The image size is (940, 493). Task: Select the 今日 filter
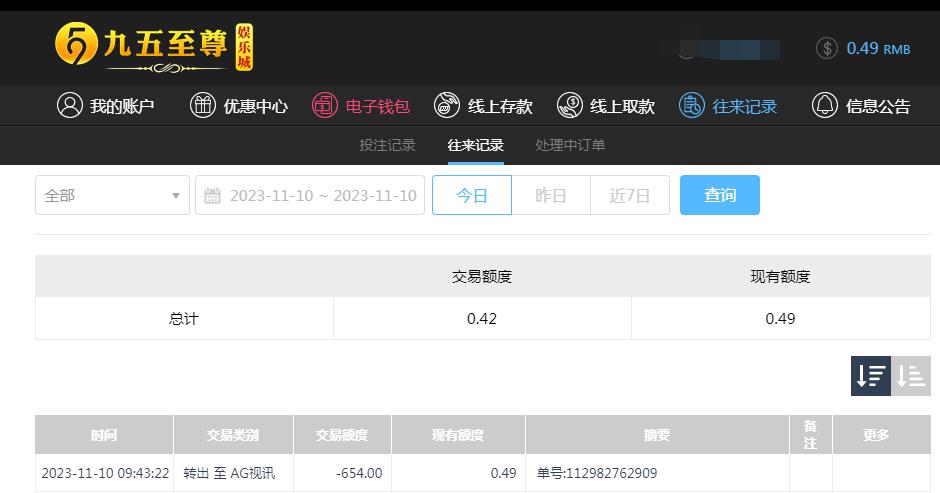click(x=472, y=195)
